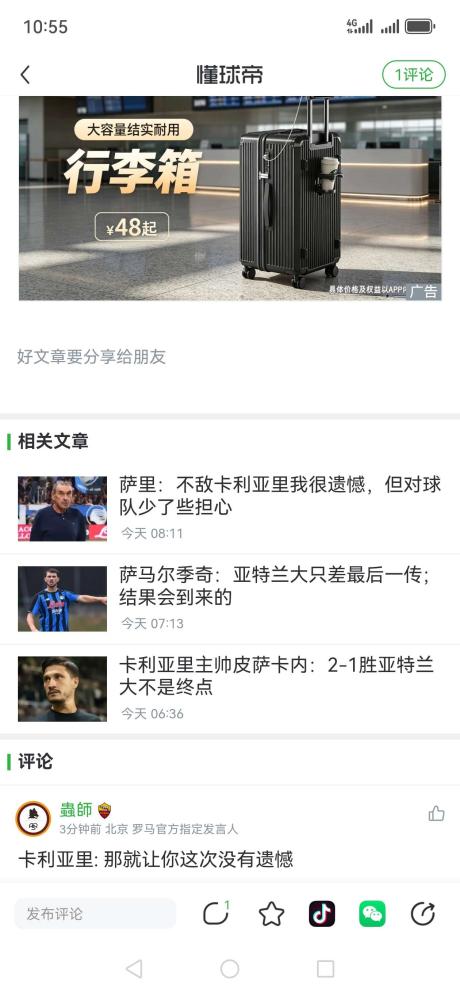
Task: Go back using the top-left arrow
Action: [25, 75]
